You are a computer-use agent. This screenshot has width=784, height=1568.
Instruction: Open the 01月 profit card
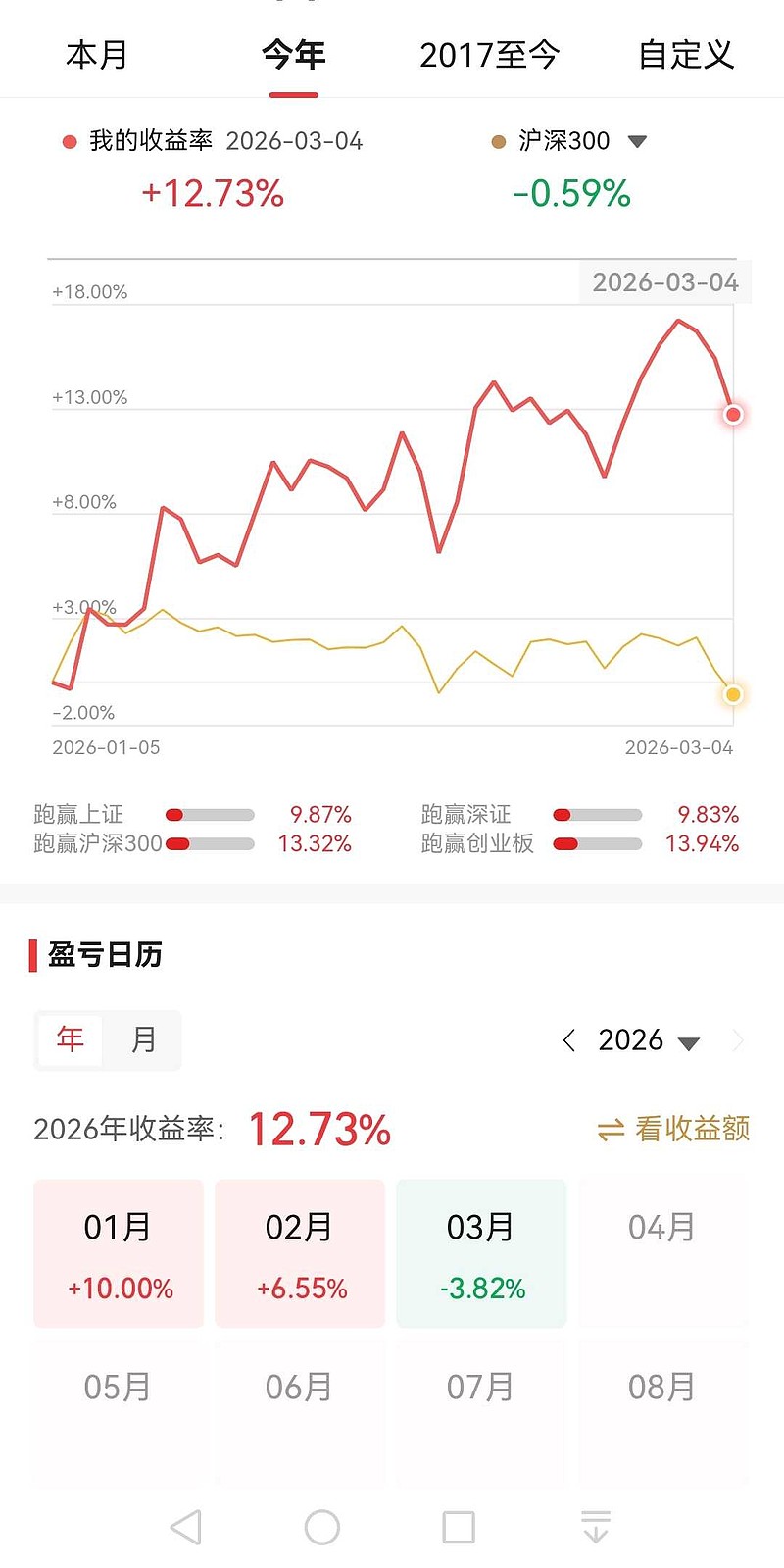119,1253
